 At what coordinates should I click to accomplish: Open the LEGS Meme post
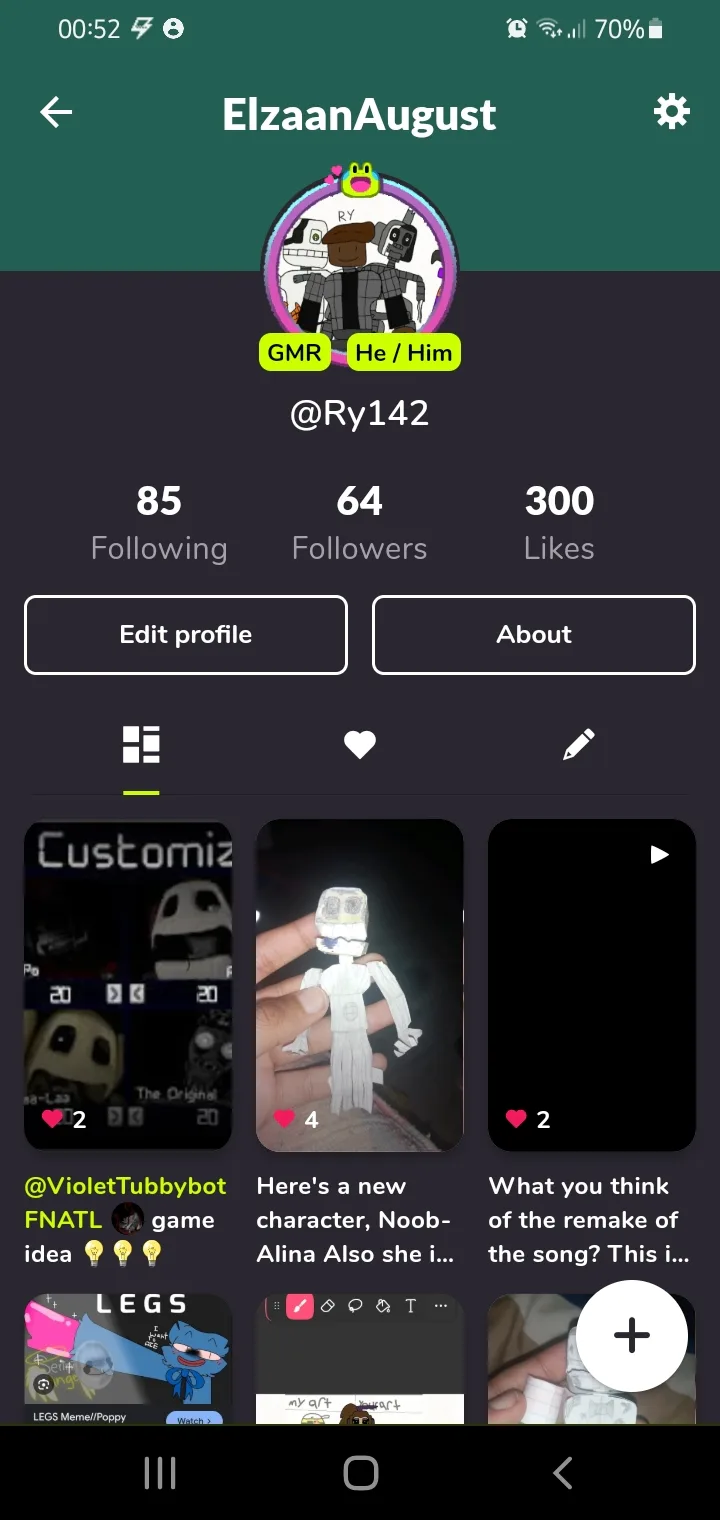[x=128, y=1358]
